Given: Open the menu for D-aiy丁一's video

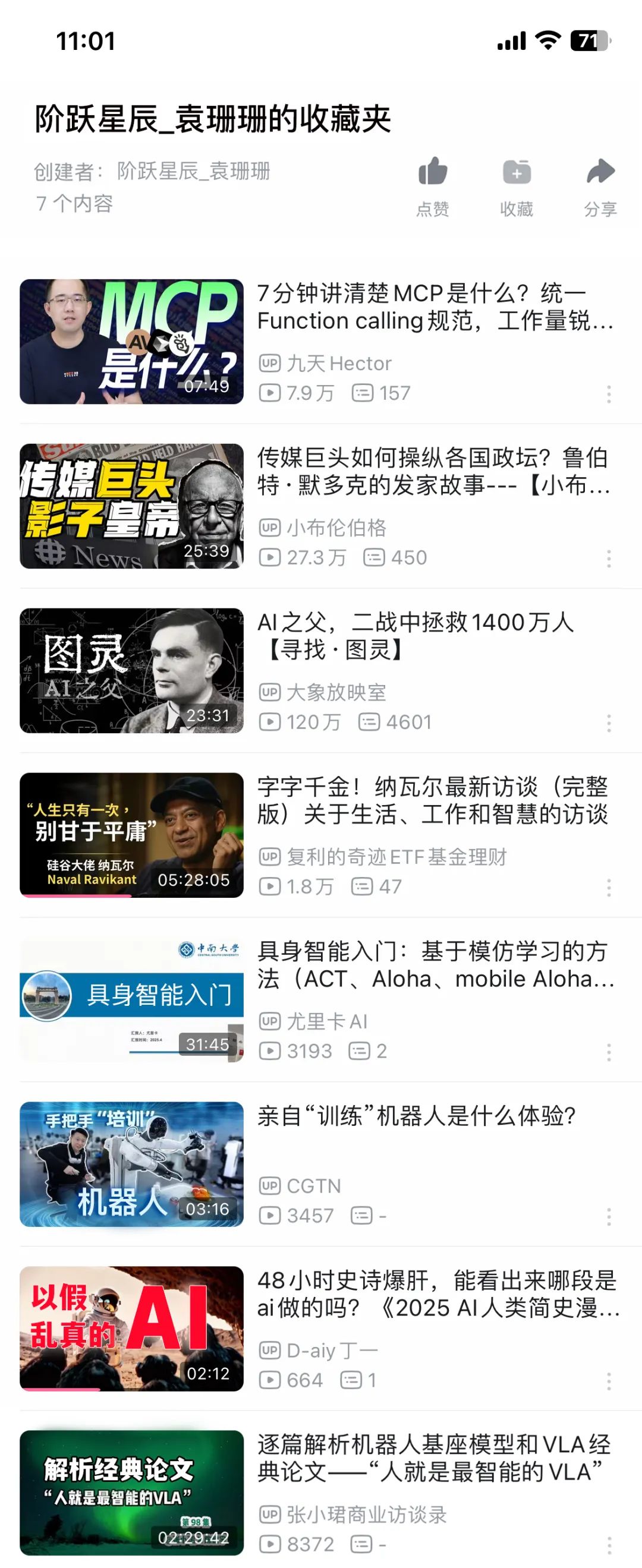Looking at the screenshot, I should point(609,1380).
